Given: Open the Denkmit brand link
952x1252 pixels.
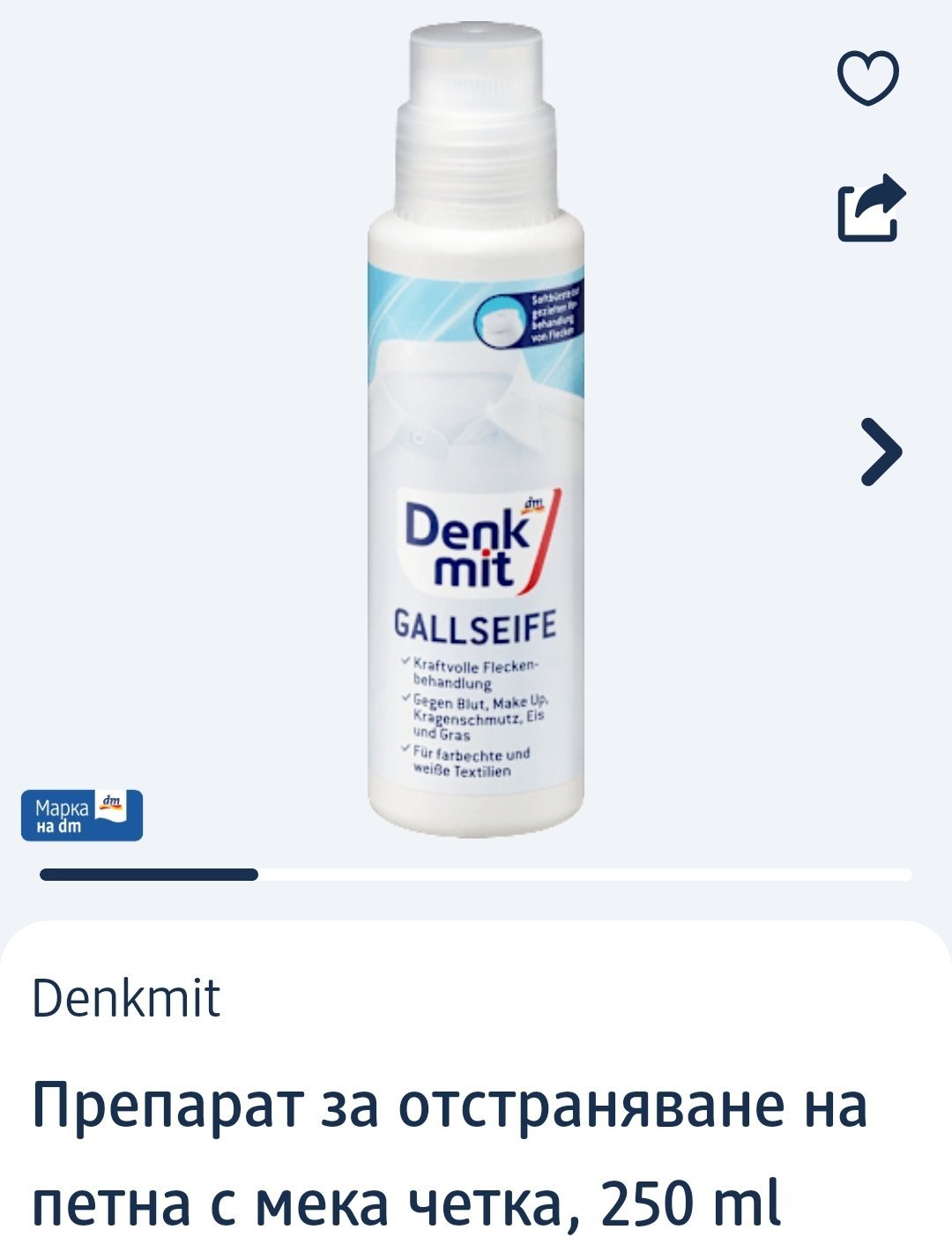Looking at the screenshot, I should pos(126,999).
